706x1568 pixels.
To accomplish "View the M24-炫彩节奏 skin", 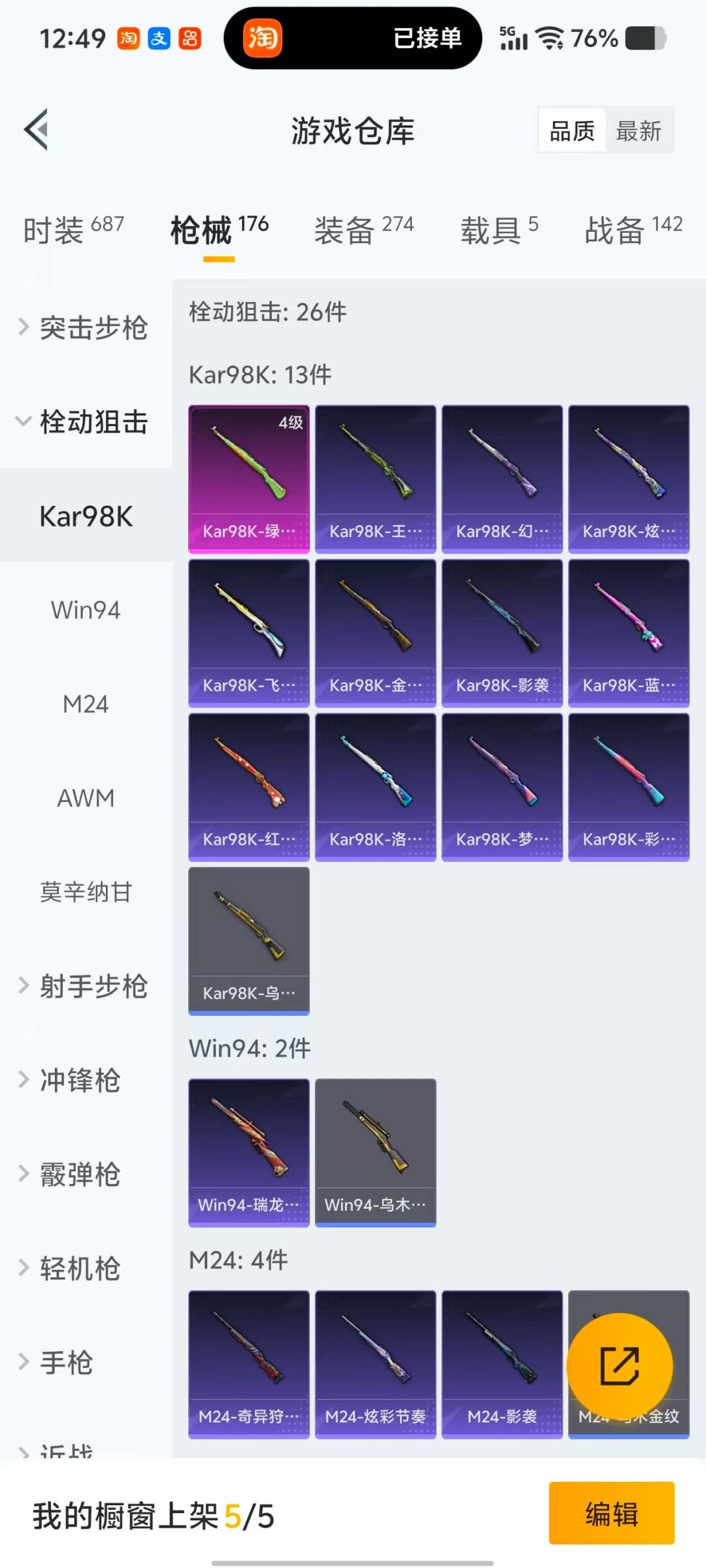I will tap(375, 1364).
